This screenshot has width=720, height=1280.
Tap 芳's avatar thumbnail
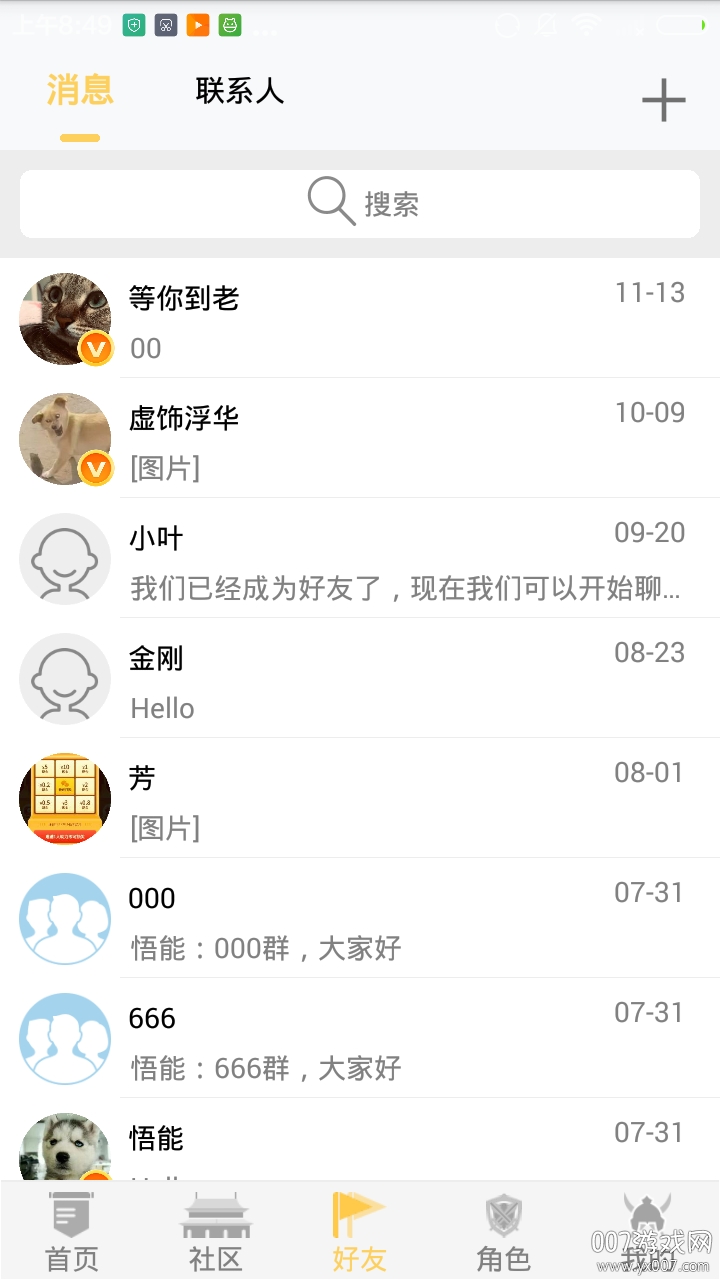[64, 798]
